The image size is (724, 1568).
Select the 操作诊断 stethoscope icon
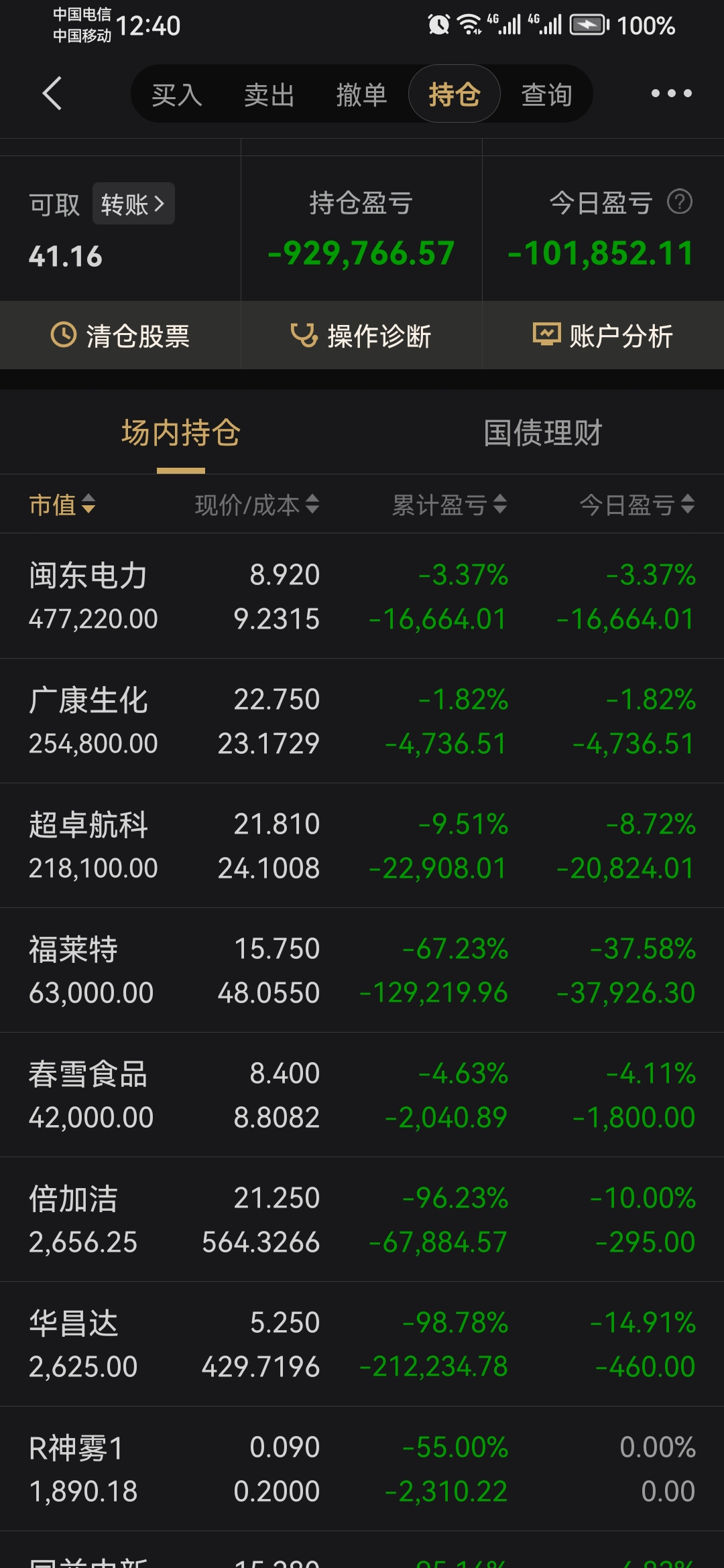pyautogui.click(x=305, y=336)
